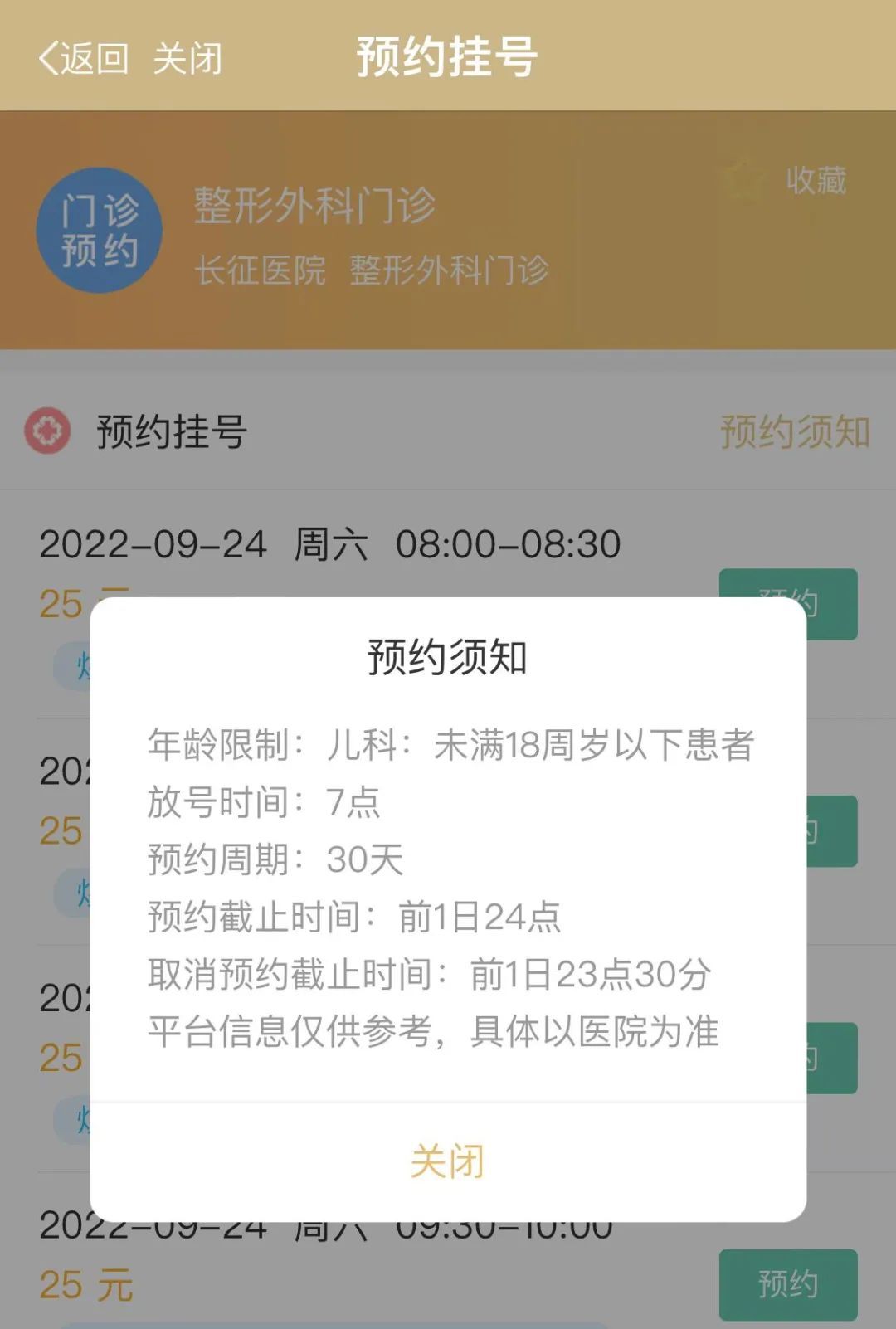
Task: Open the 预约须知 link
Action: click(x=794, y=432)
